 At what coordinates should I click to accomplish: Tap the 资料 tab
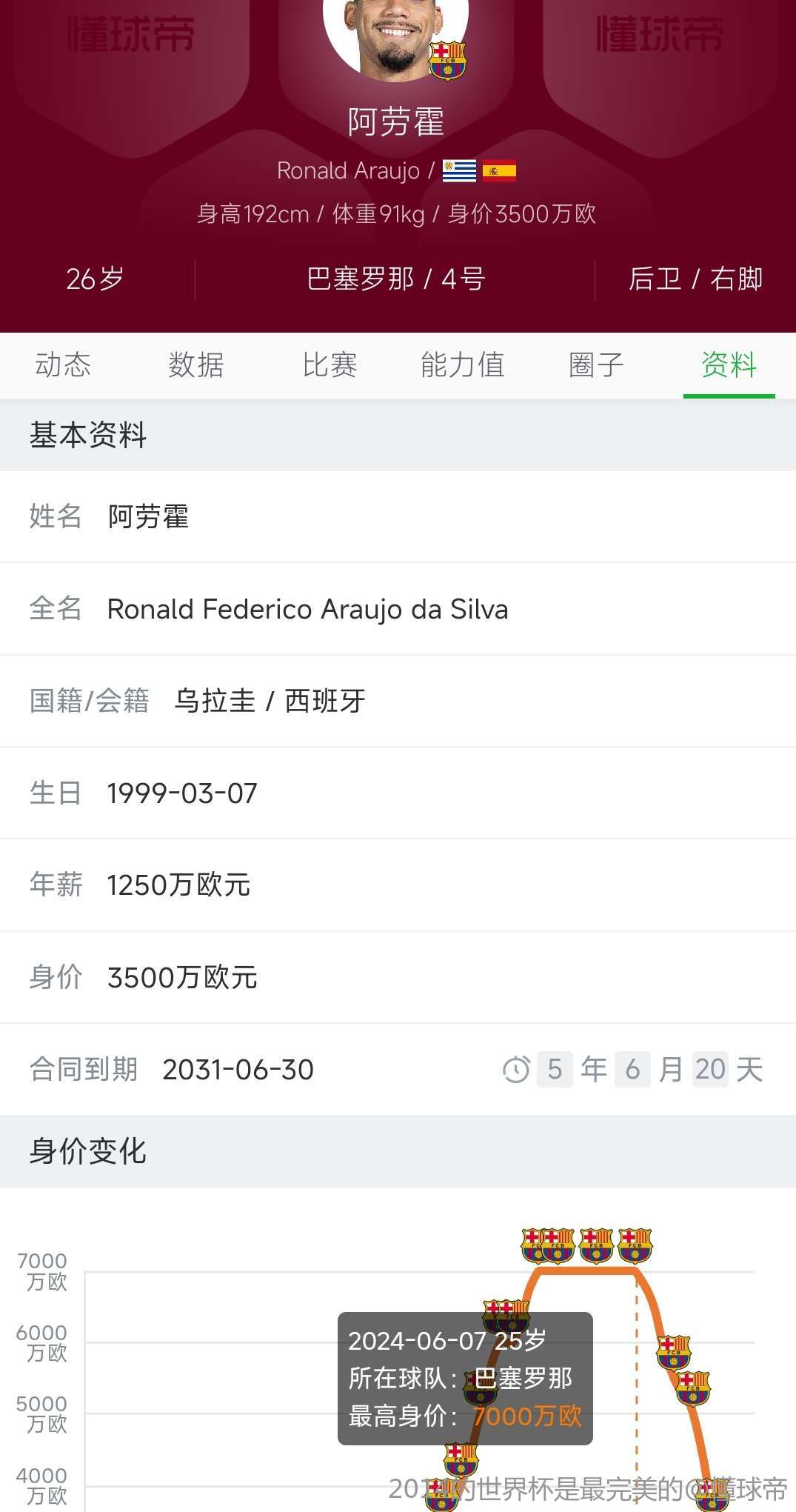tap(729, 365)
